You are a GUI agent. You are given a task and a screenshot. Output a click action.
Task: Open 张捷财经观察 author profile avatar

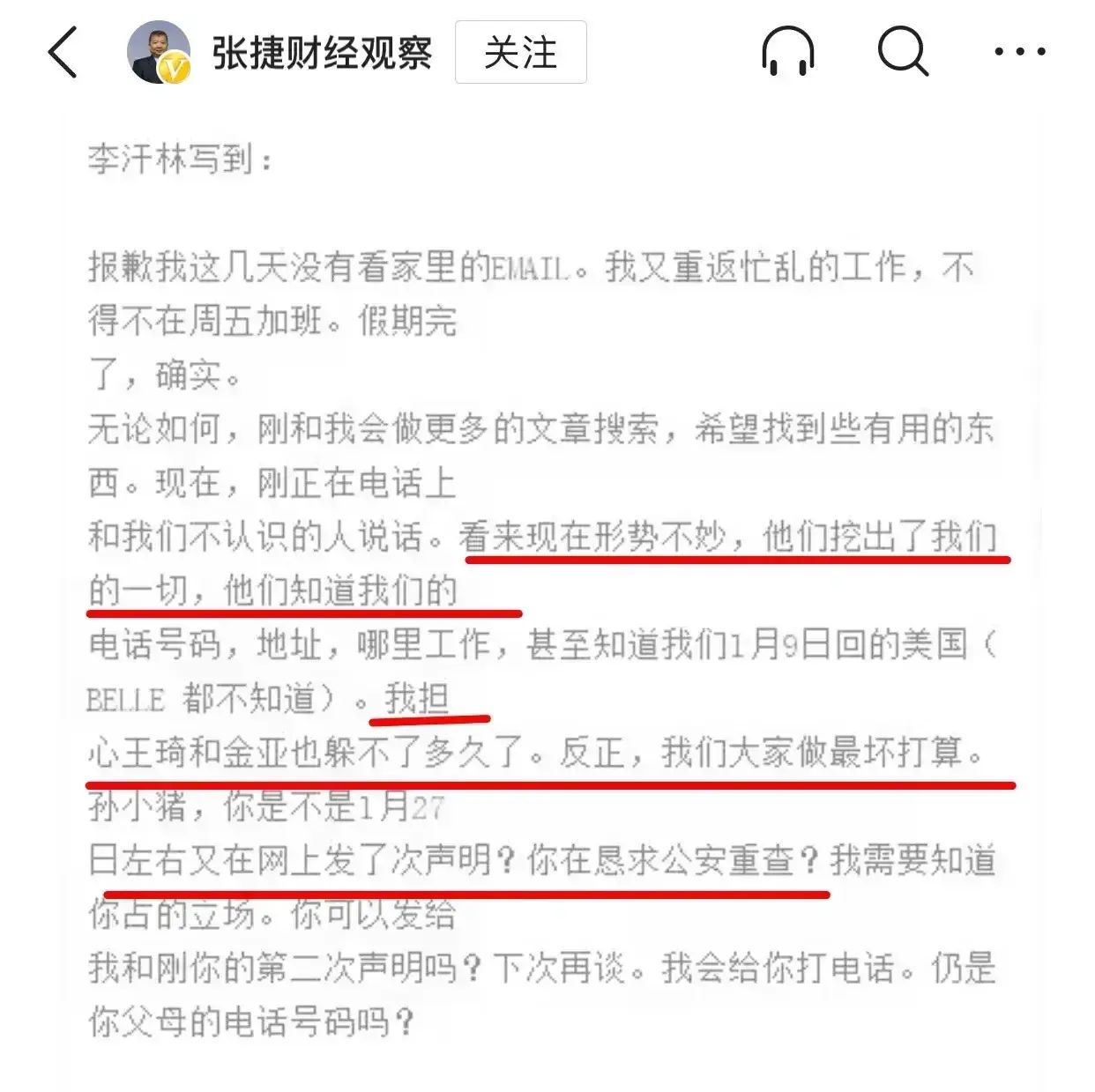click(x=159, y=52)
